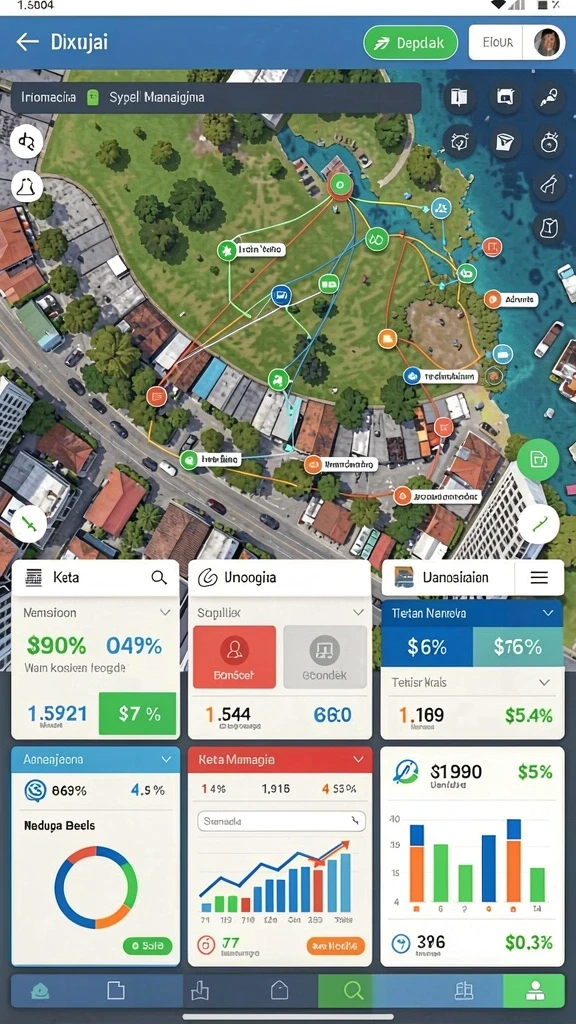
Task: Select the gray Gcondek tile
Action: [x=325, y=656]
